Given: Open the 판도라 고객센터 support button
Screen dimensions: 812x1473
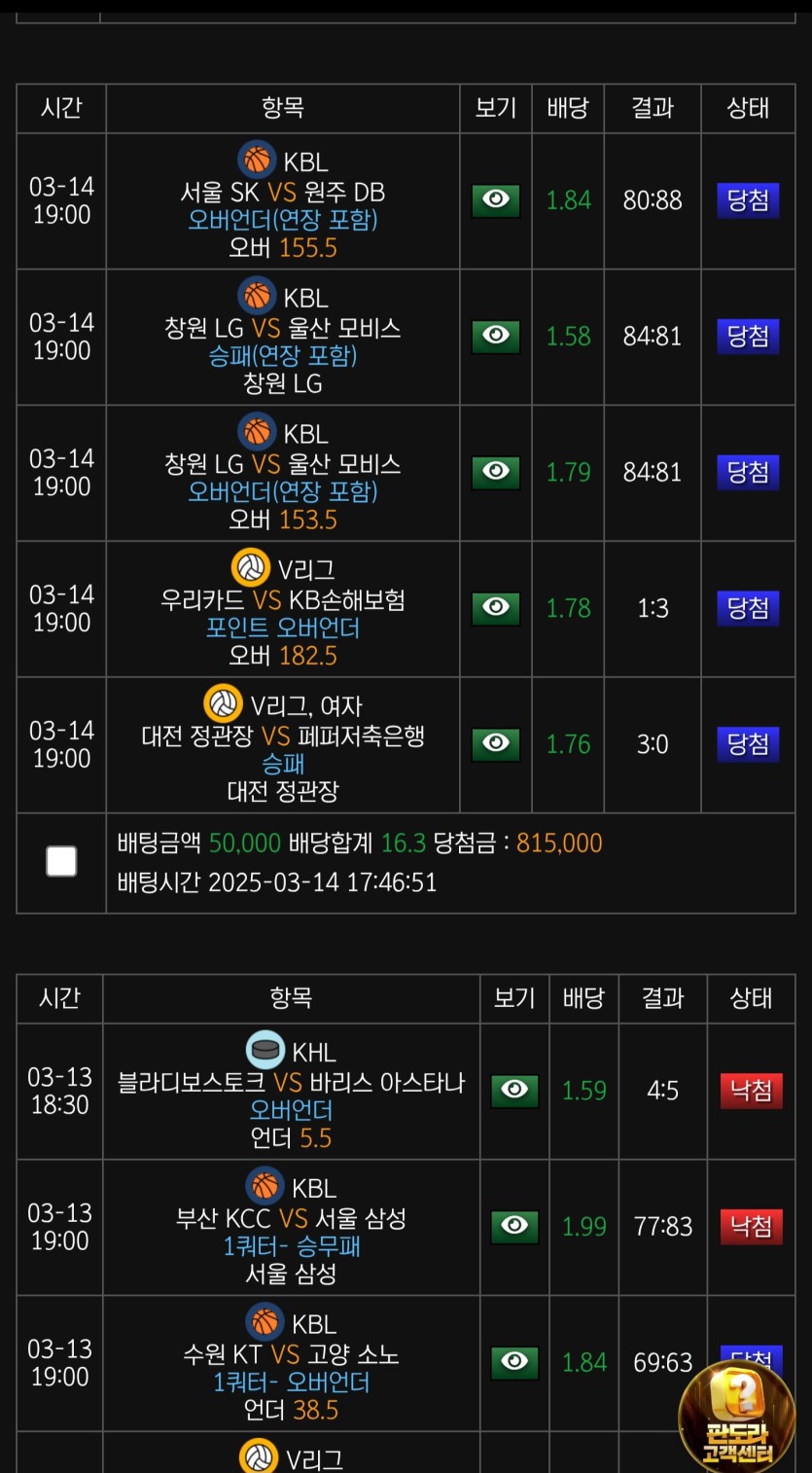Looking at the screenshot, I should pos(738,1417).
